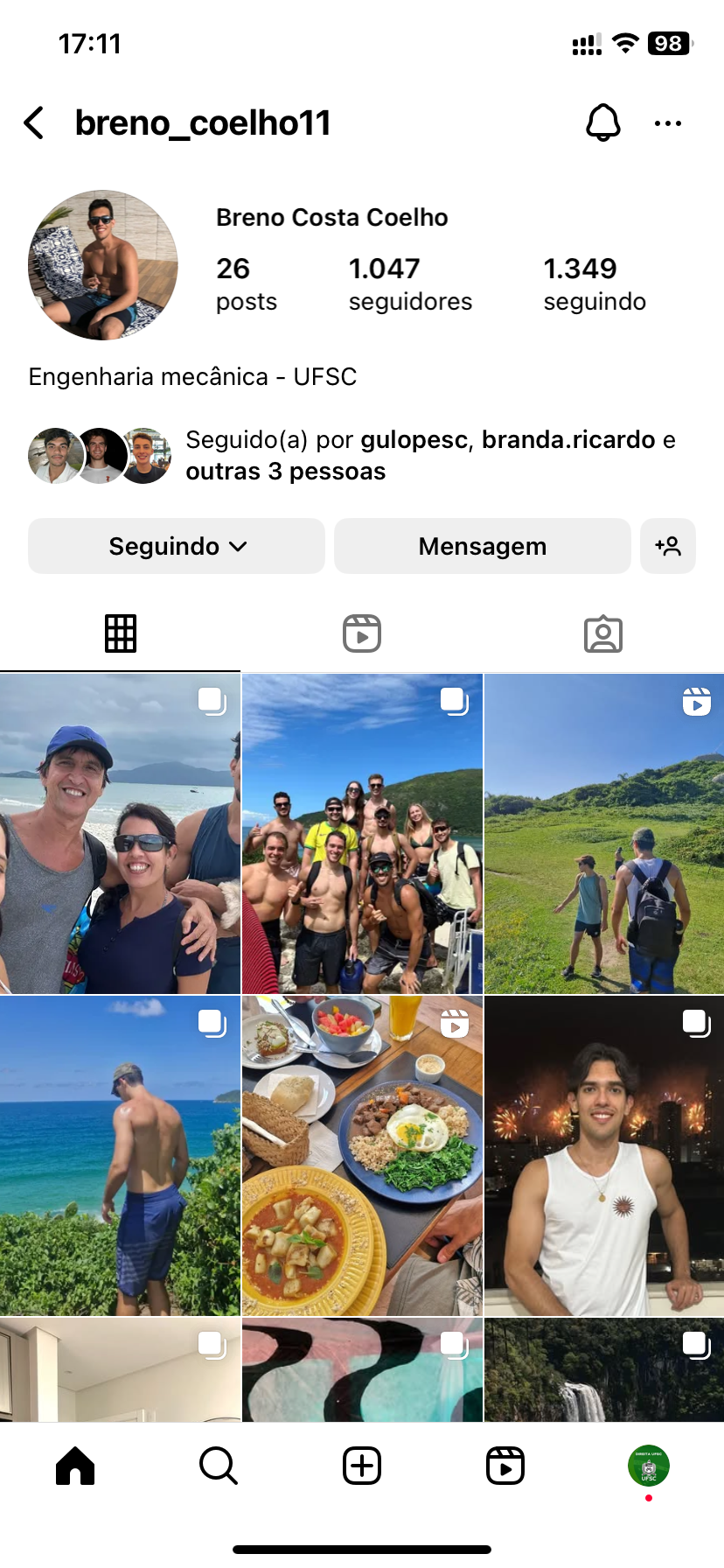Go back from this profile
724x1568 pixels.
click(34, 123)
